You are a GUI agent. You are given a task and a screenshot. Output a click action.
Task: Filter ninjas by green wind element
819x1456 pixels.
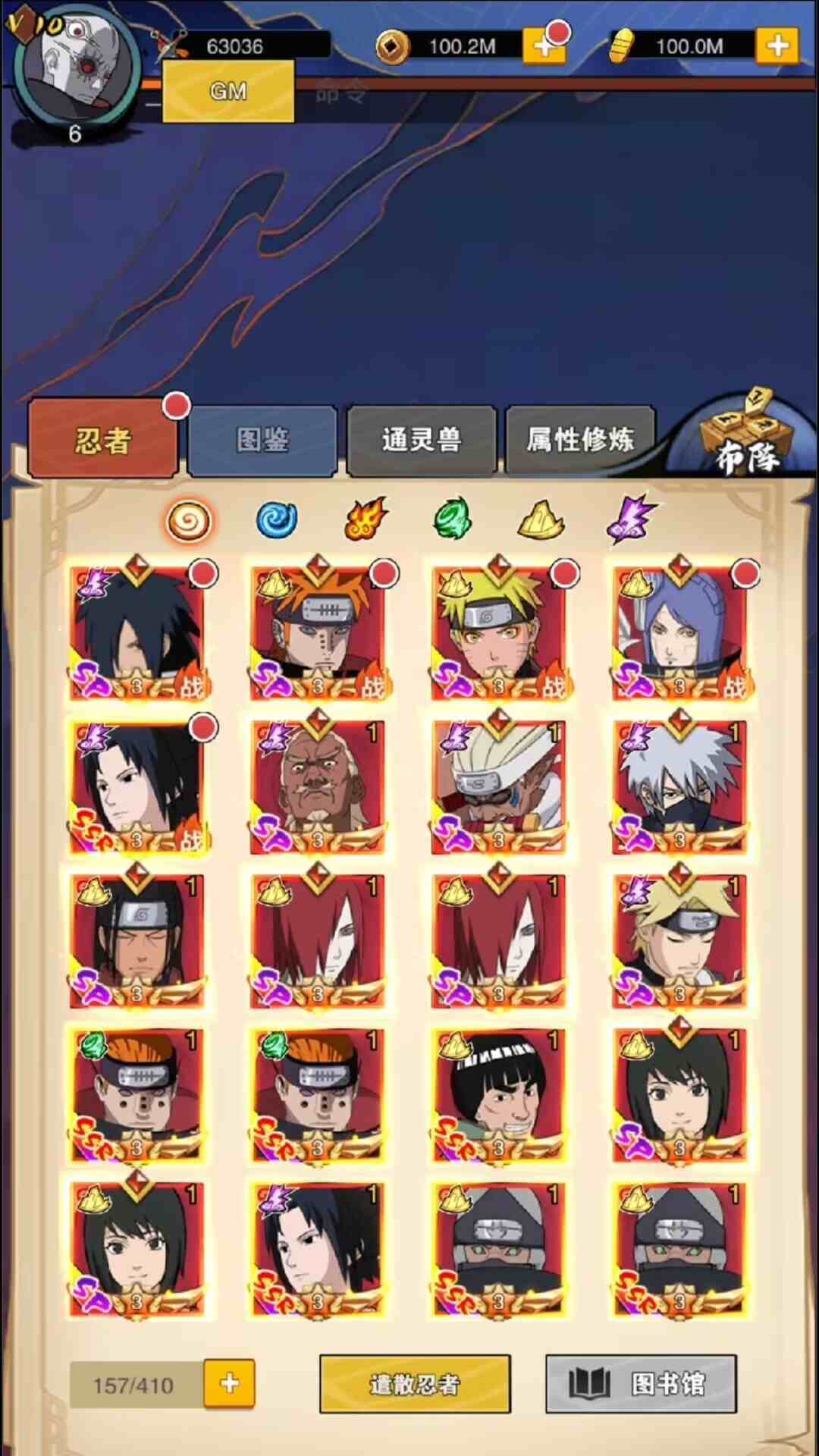point(453,521)
